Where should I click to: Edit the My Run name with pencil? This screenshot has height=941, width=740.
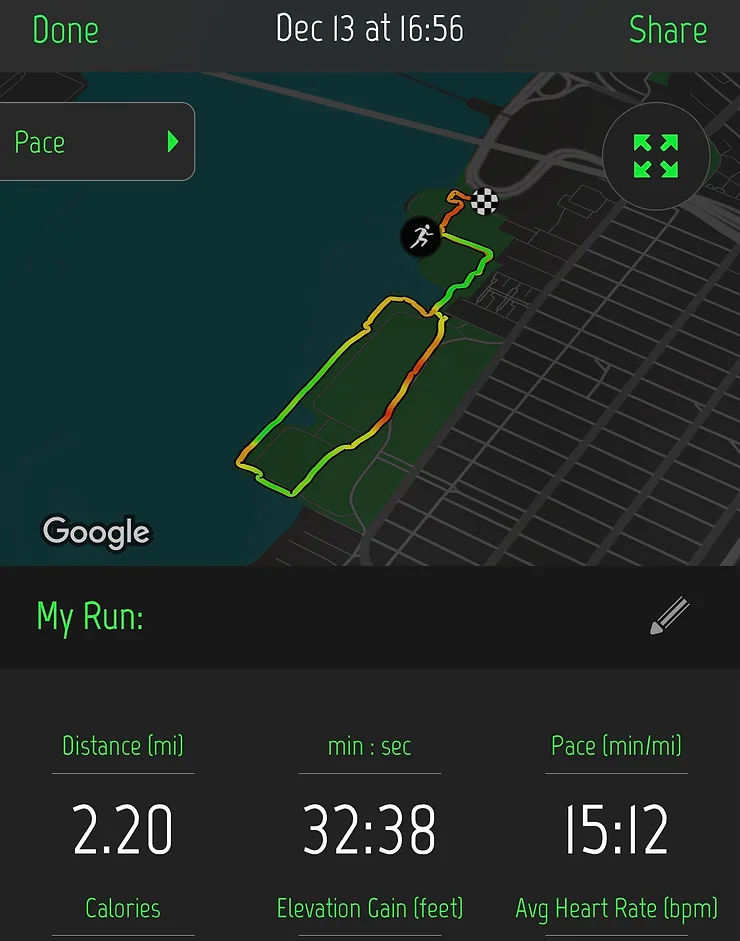click(669, 616)
